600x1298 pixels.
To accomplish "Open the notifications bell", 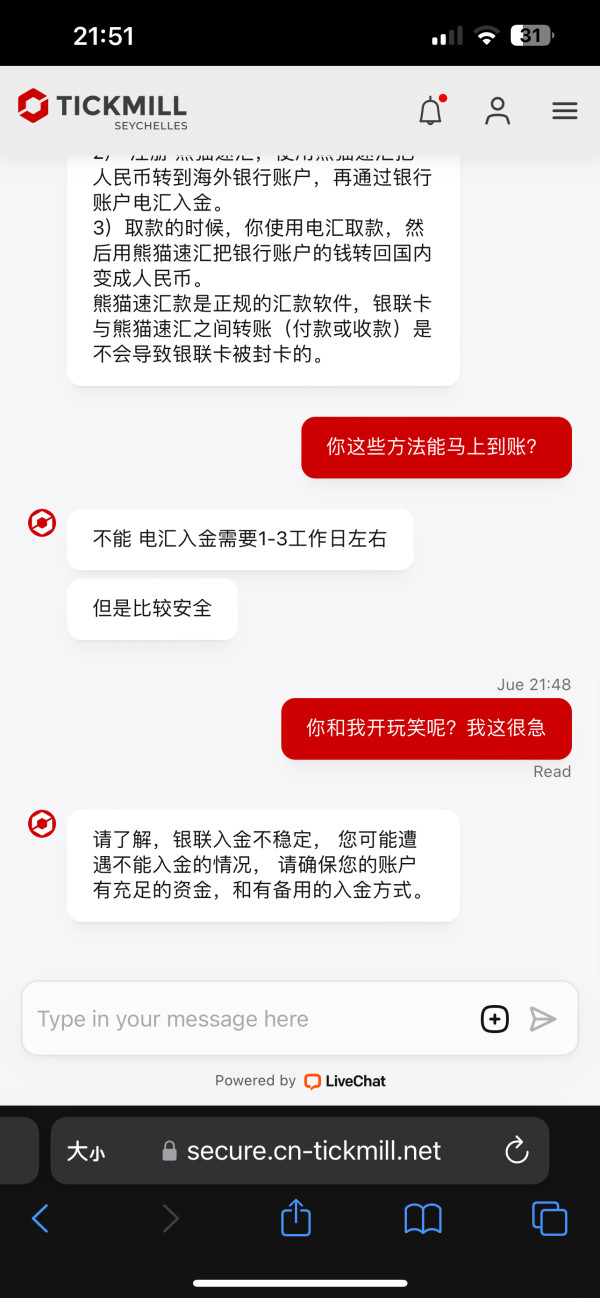I will pyautogui.click(x=431, y=110).
